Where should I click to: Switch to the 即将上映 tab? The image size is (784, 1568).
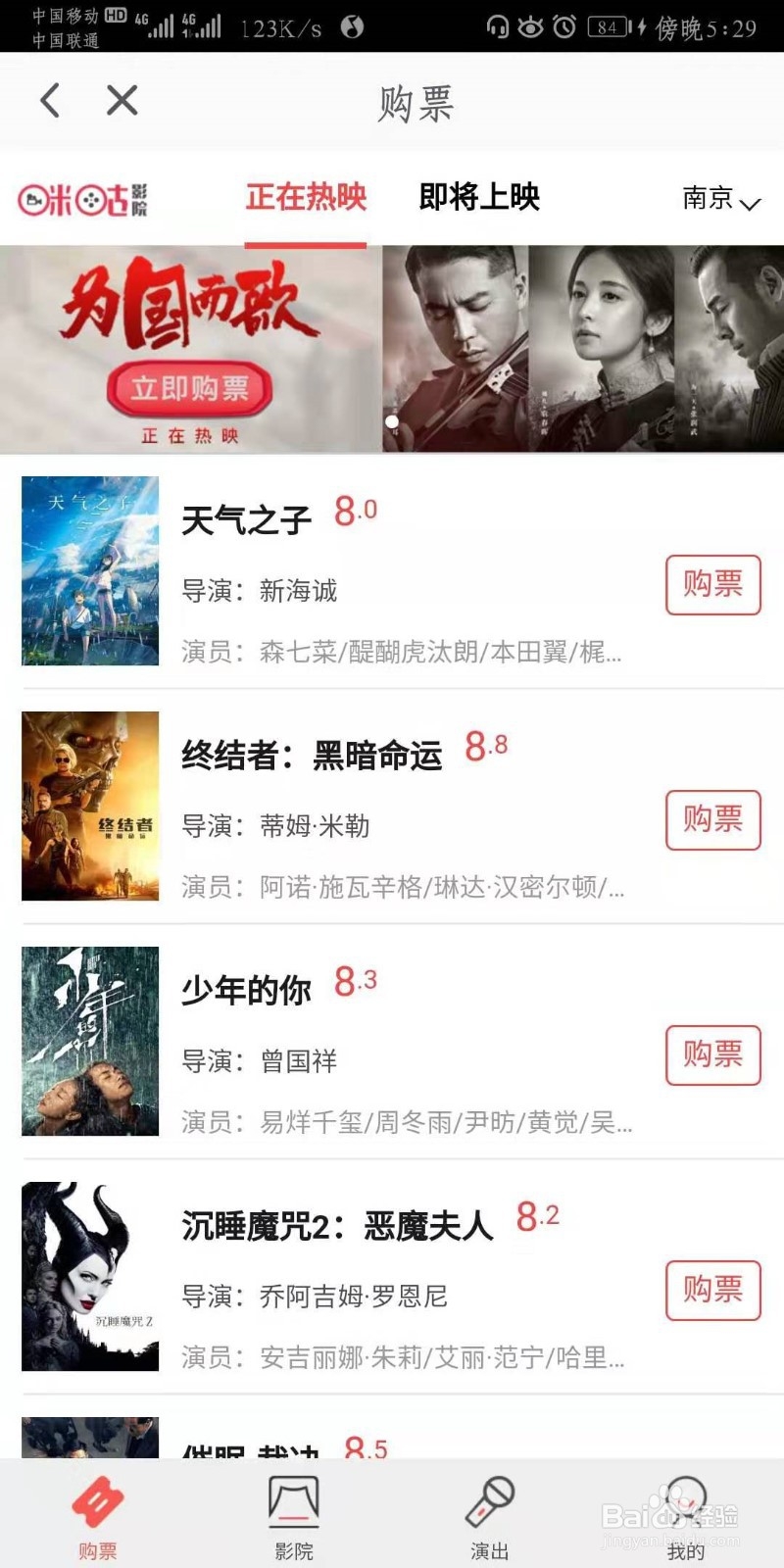point(479,198)
